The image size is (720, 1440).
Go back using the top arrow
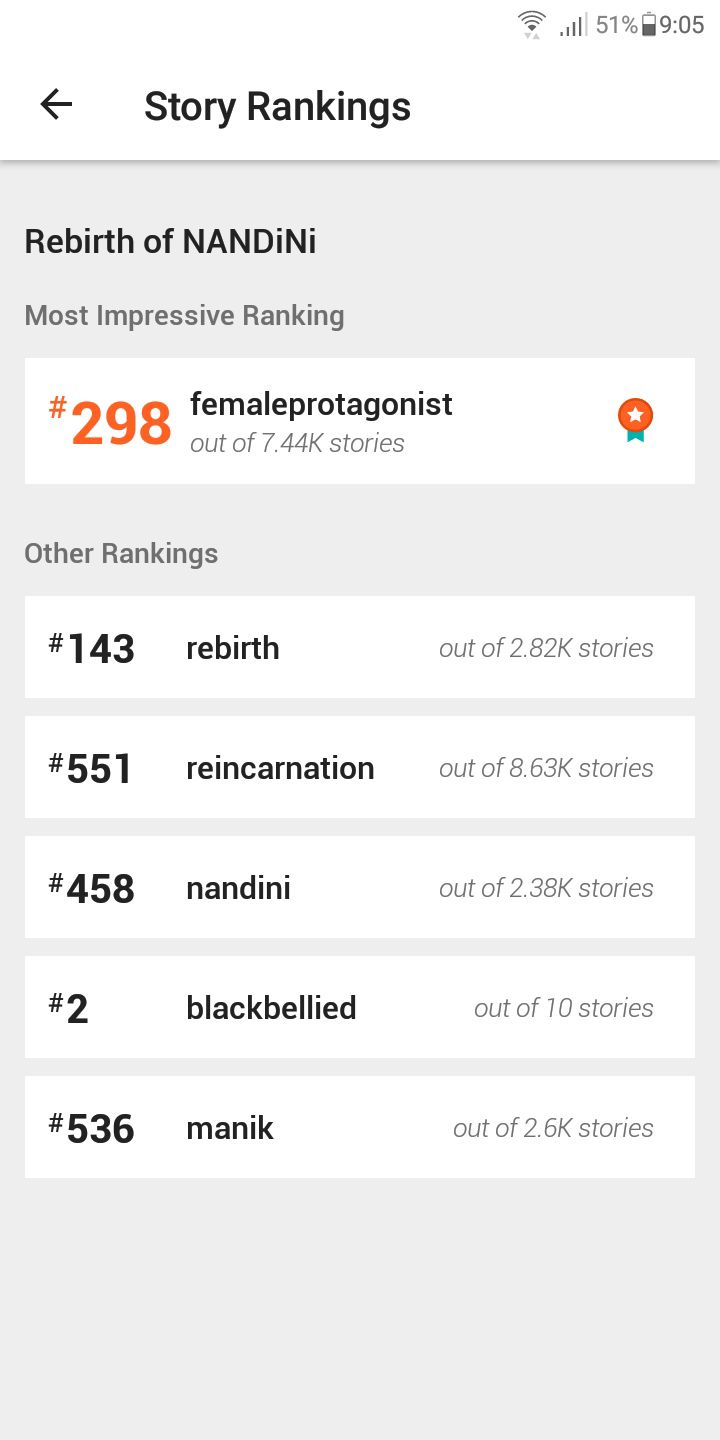(56, 104)
